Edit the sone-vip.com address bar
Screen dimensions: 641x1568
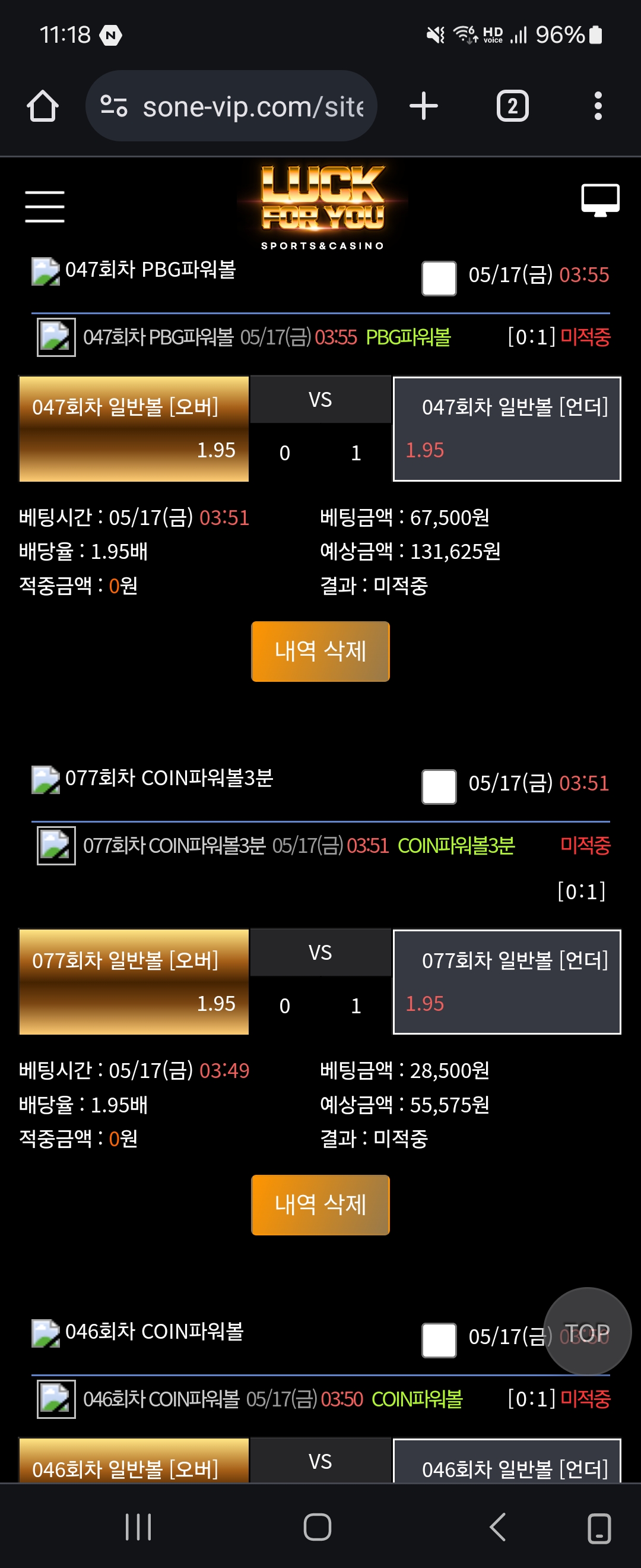tap(252, 106)
